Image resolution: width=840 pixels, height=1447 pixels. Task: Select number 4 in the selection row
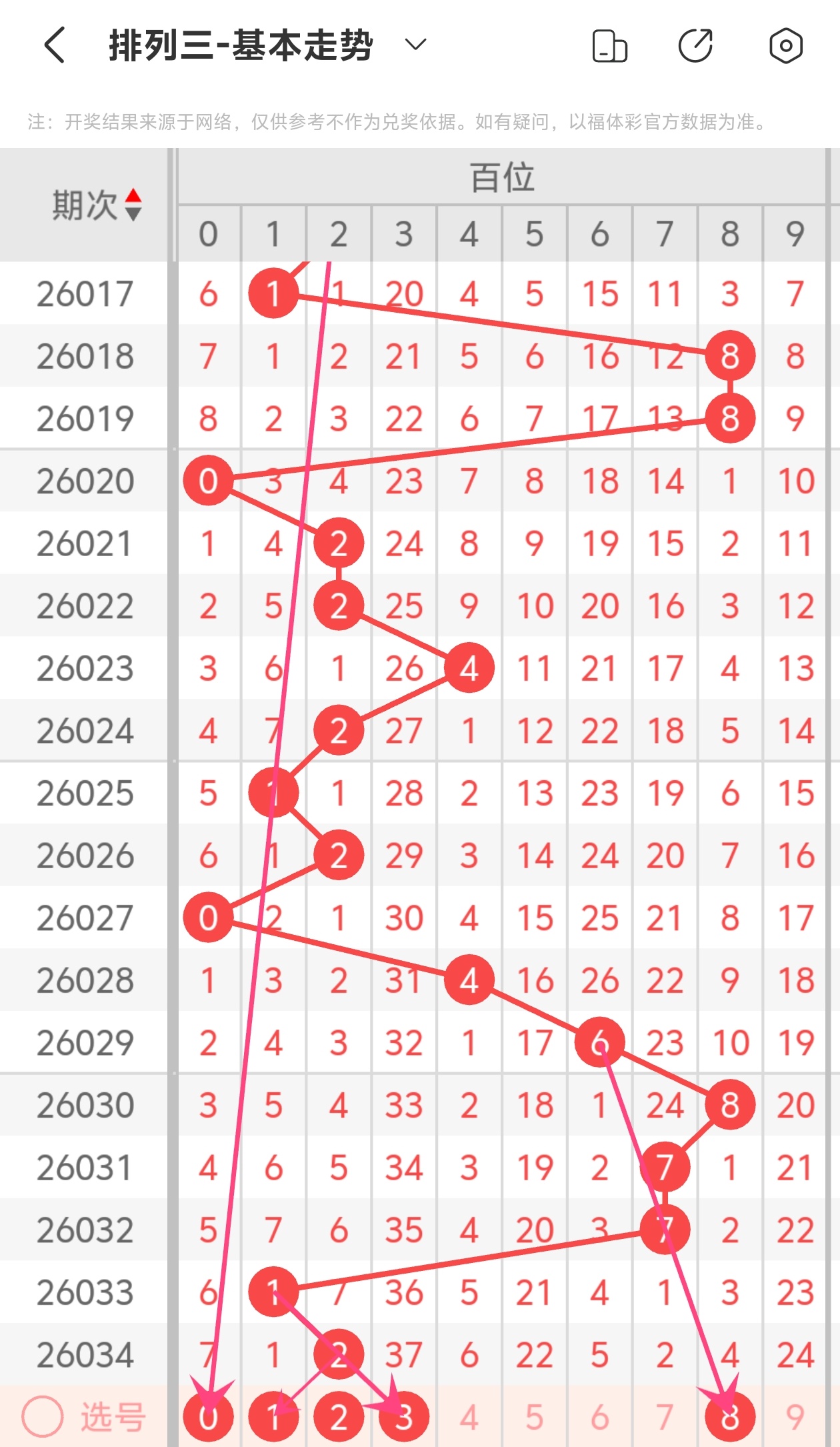point(469,1416)
